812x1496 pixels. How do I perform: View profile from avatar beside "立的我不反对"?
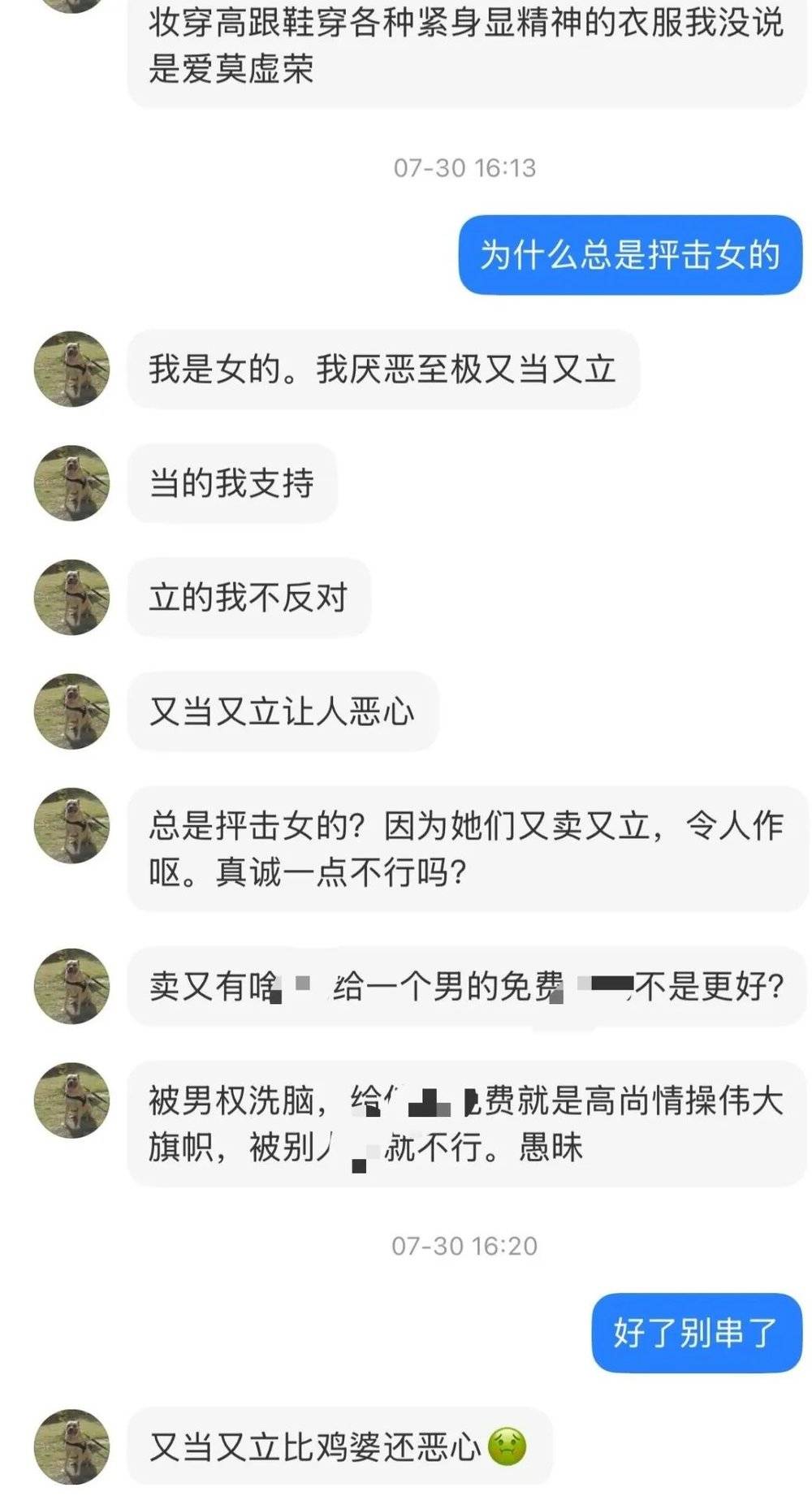[x=71, y=597]
